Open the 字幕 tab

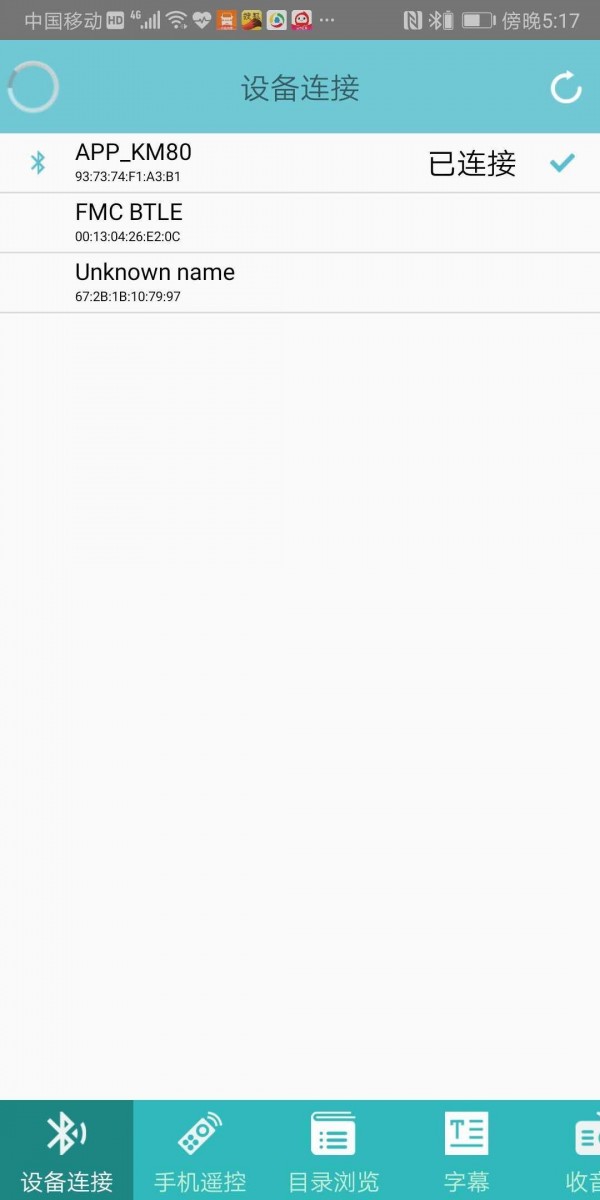point(466,1150)
